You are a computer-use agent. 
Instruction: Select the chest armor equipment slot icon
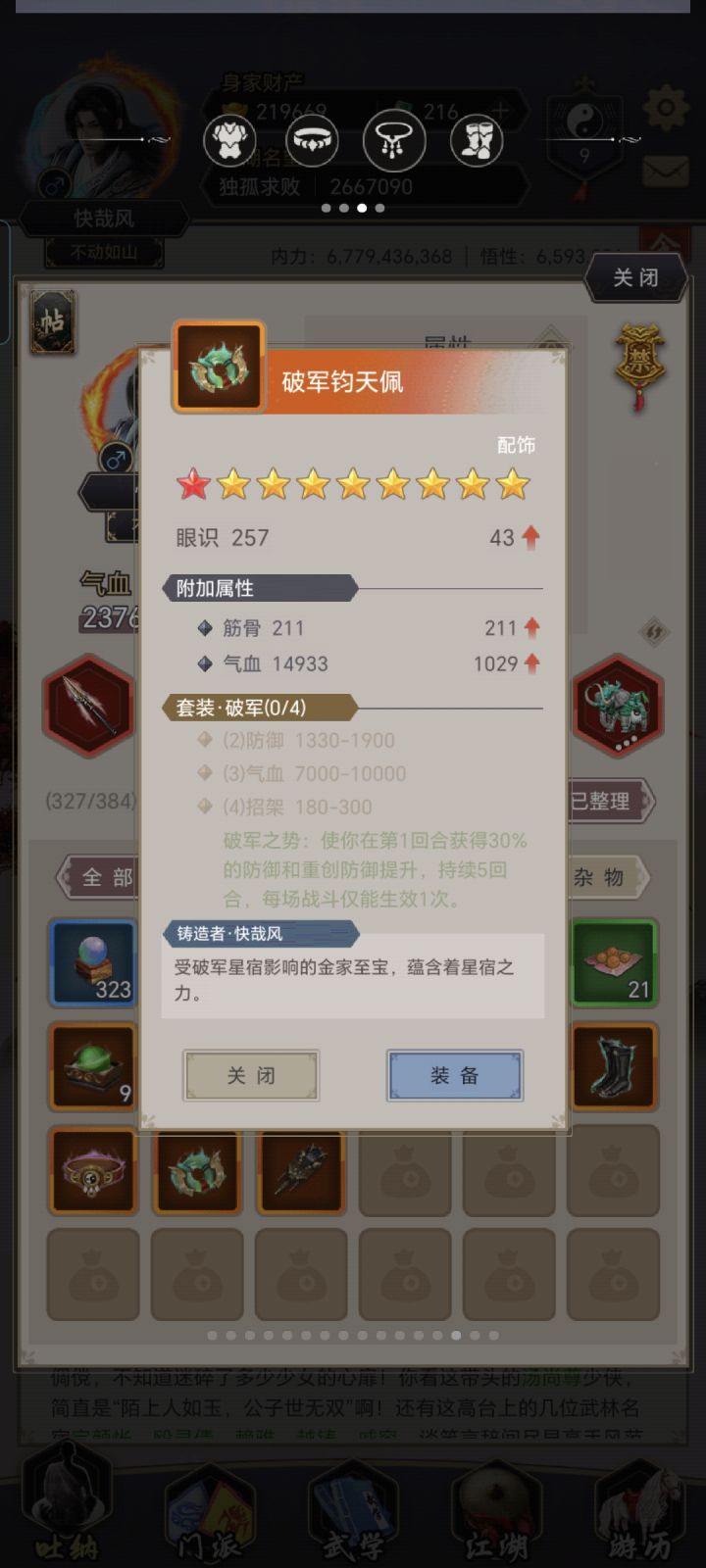[x=229, y=140]
